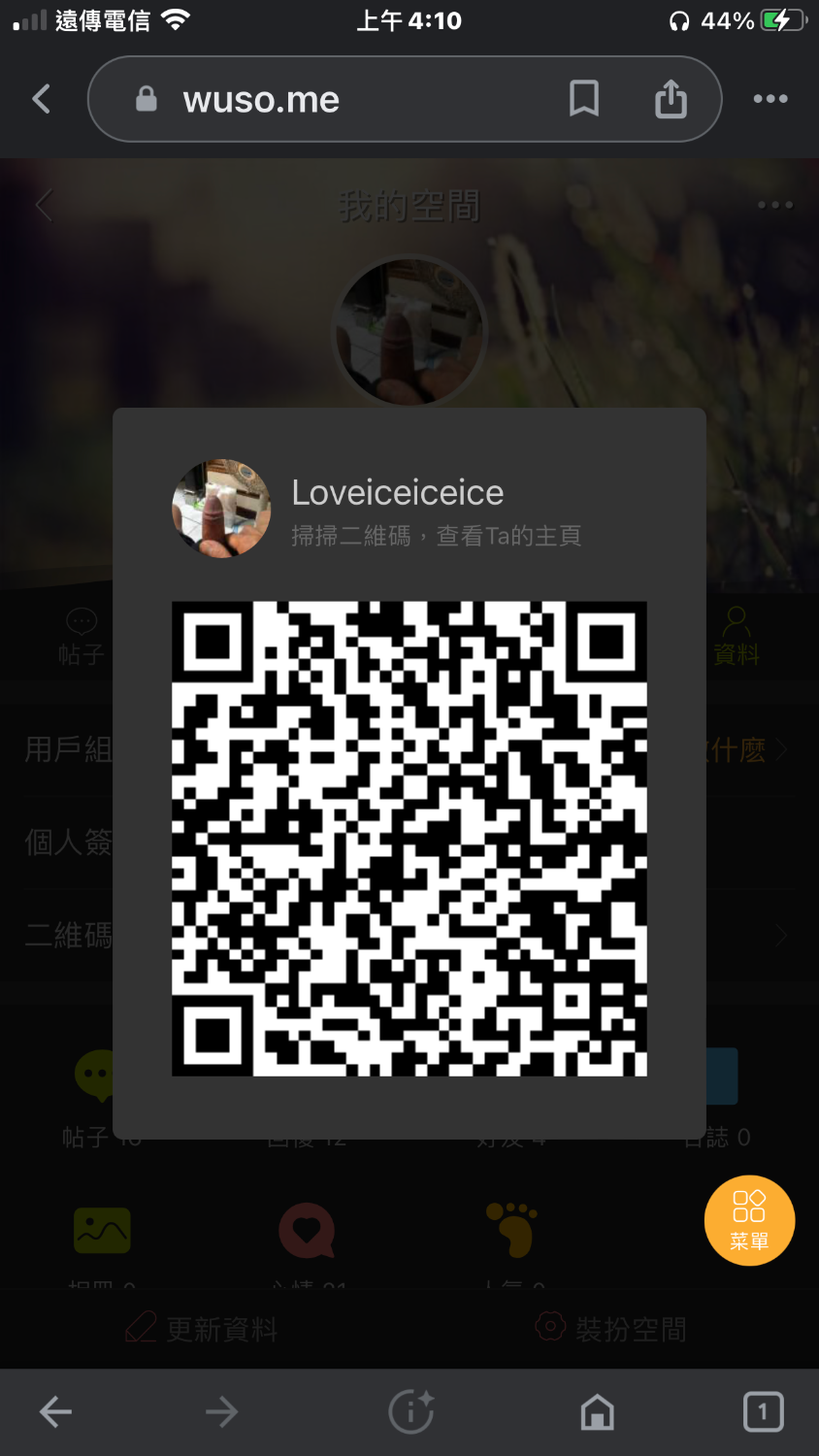Open the AI info assistant icon
The width and height of the screenshot is (819, 1456).
[411, 1412]
